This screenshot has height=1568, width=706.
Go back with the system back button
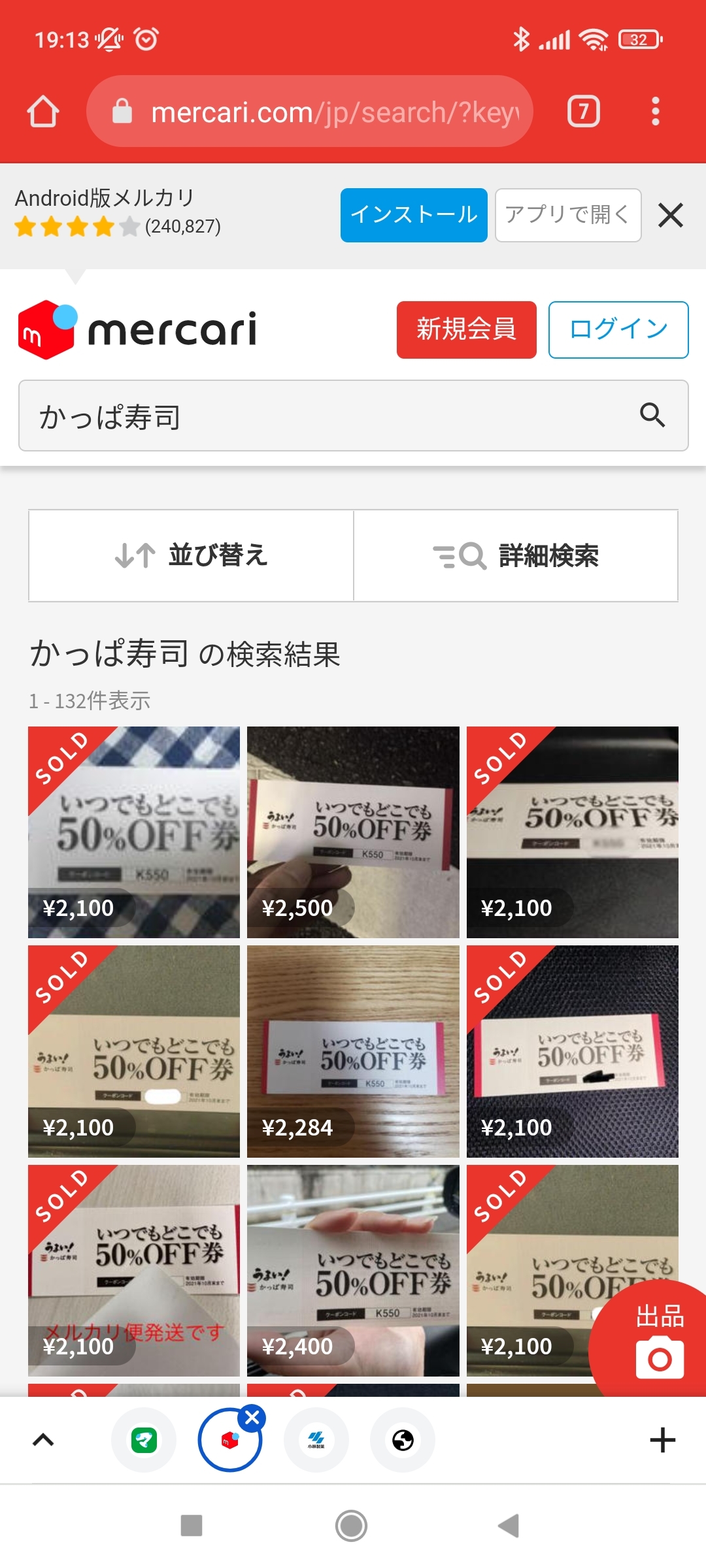509,1526
